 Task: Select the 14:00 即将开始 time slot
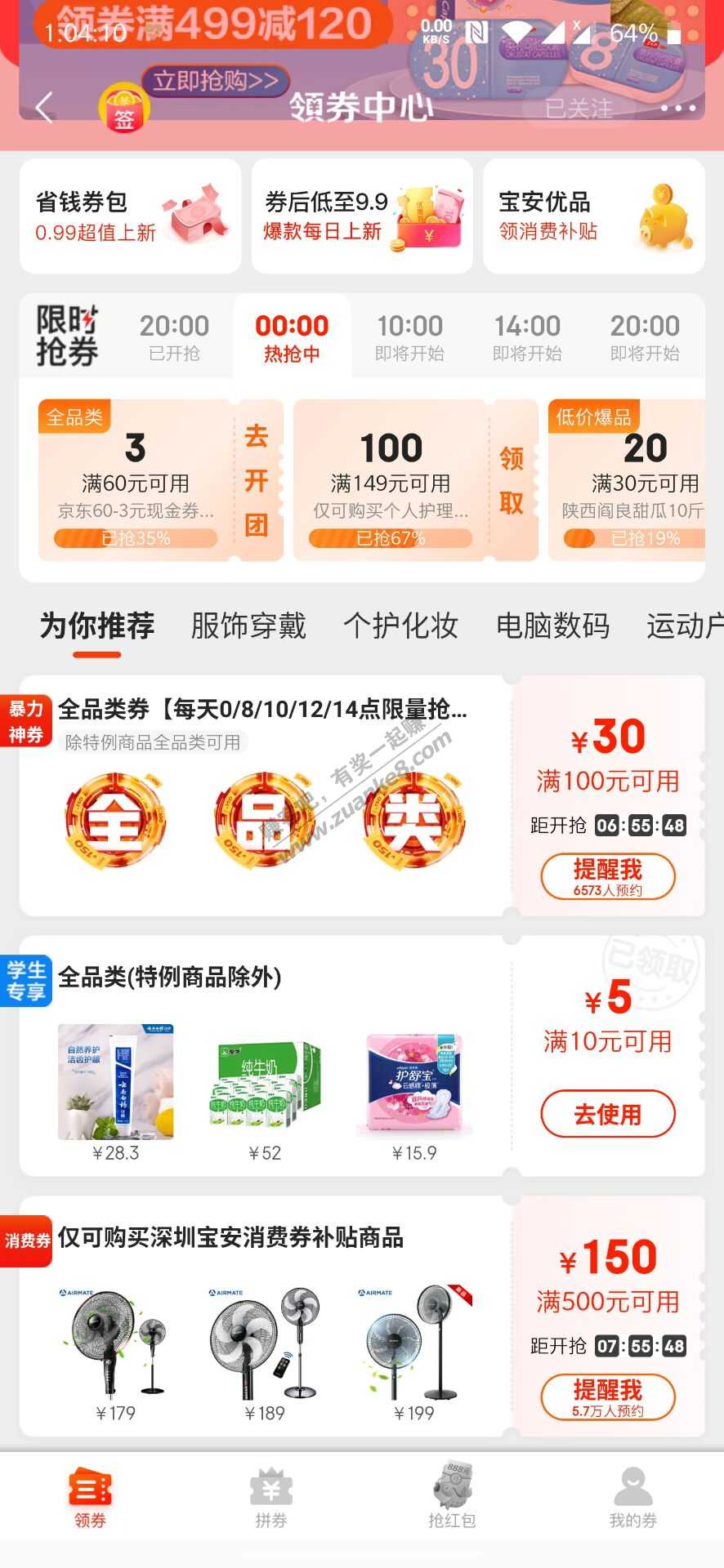pyautogui.click(x=527, y=336)
